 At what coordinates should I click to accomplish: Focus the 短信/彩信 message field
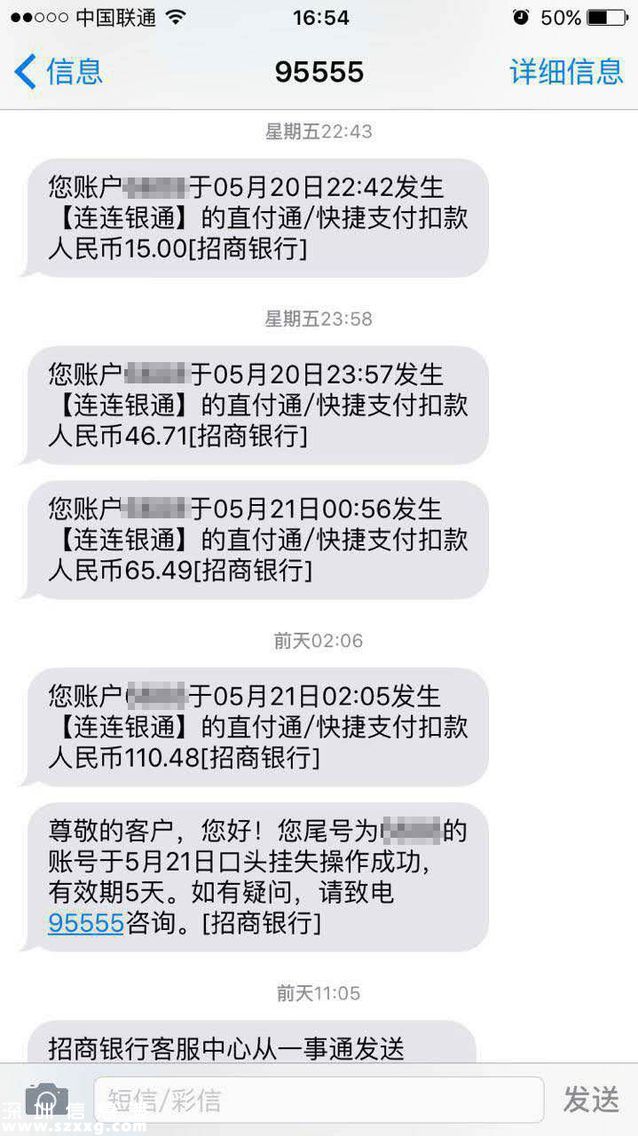coord(318,1100)
